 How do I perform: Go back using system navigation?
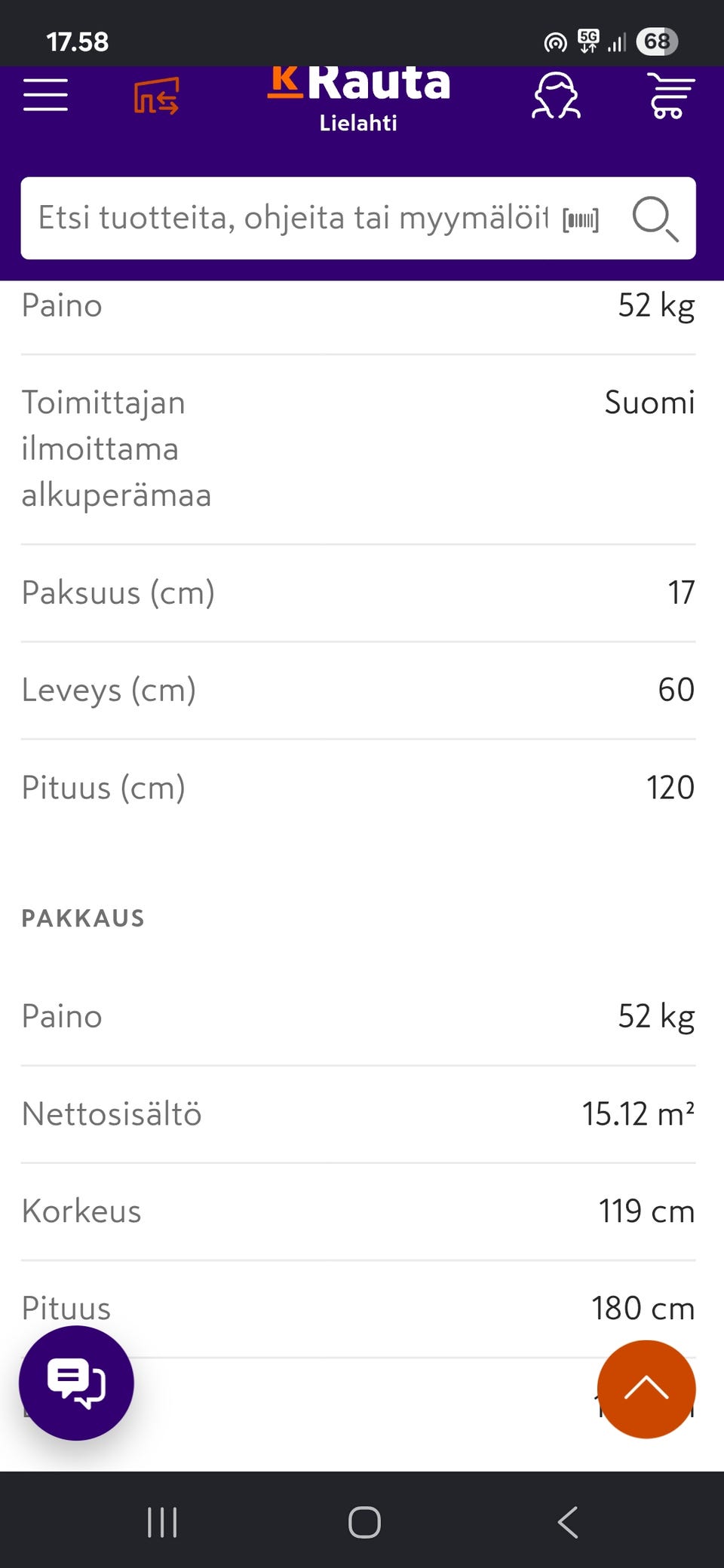[568, 1522]
